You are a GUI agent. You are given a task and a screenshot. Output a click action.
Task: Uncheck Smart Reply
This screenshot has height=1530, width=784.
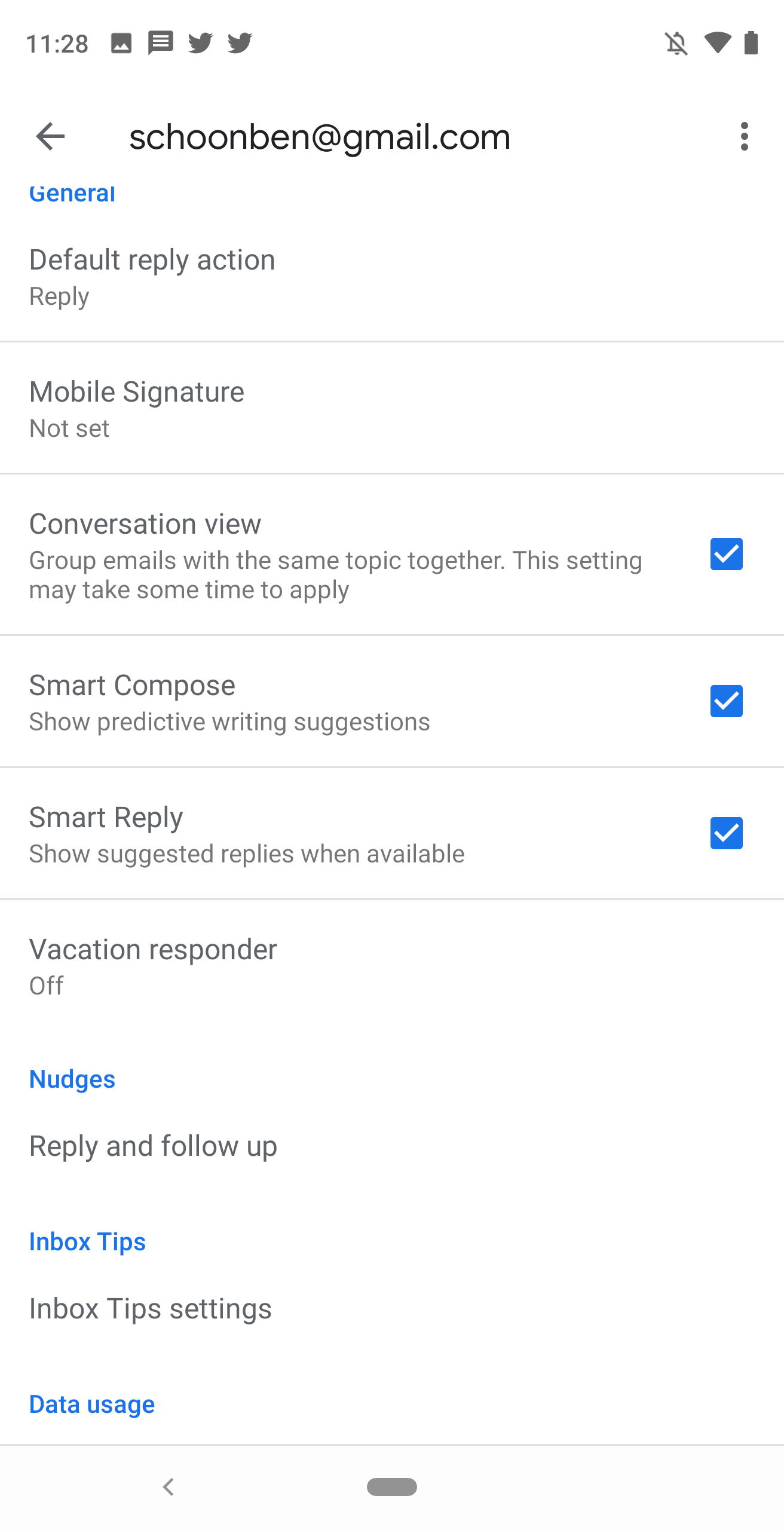click(725, 833)
